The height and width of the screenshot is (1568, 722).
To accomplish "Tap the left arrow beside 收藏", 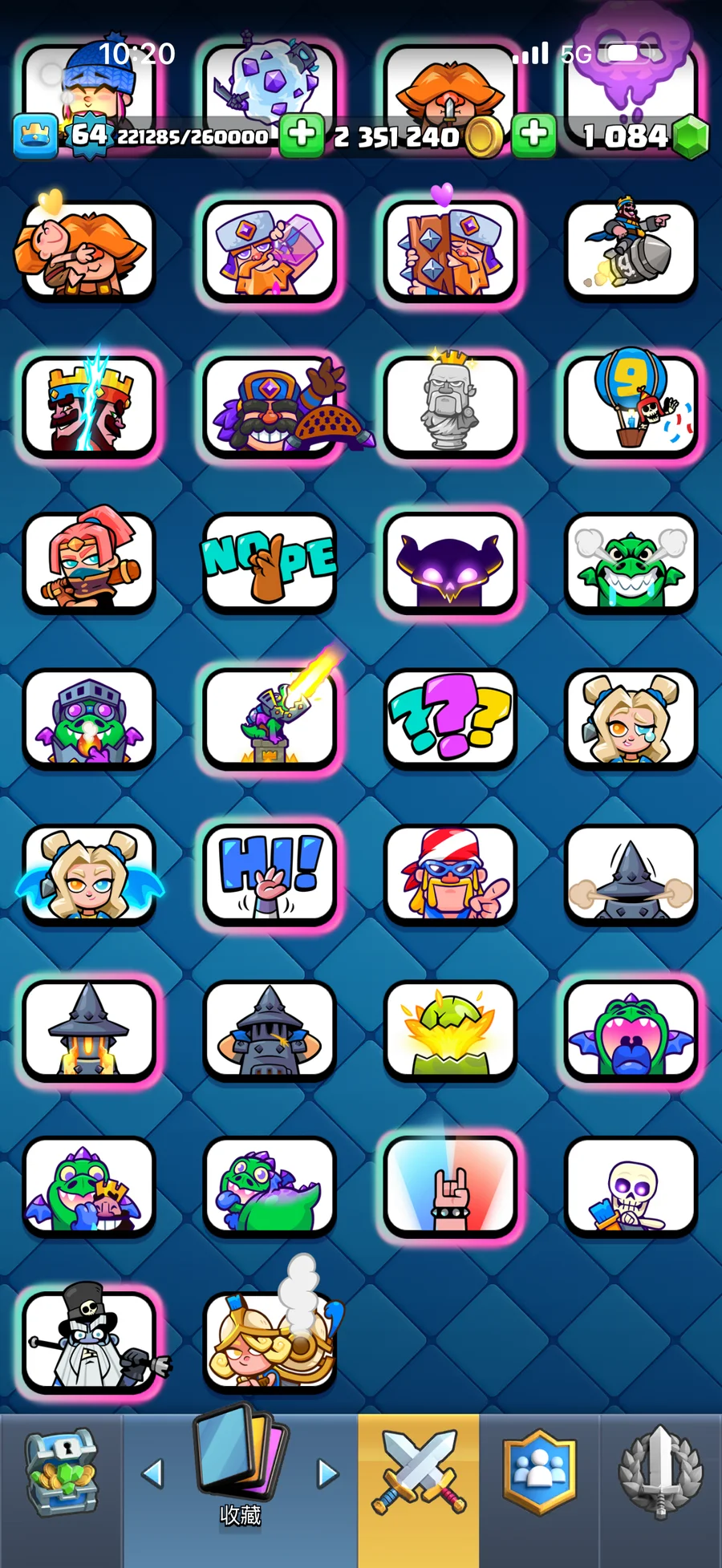I will point(152,1473).
